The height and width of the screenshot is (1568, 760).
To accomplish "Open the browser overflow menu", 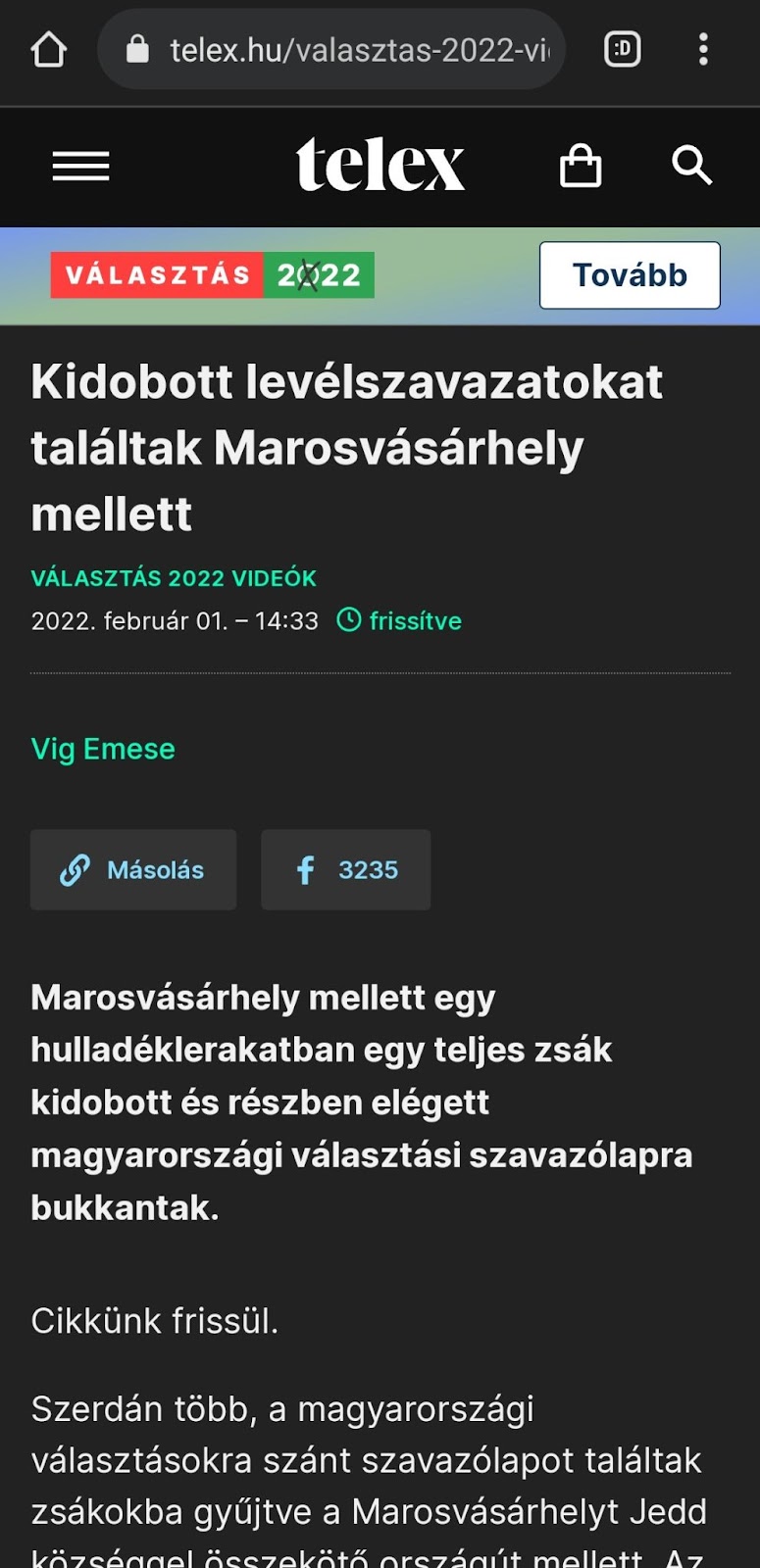I will click(703, 49).
